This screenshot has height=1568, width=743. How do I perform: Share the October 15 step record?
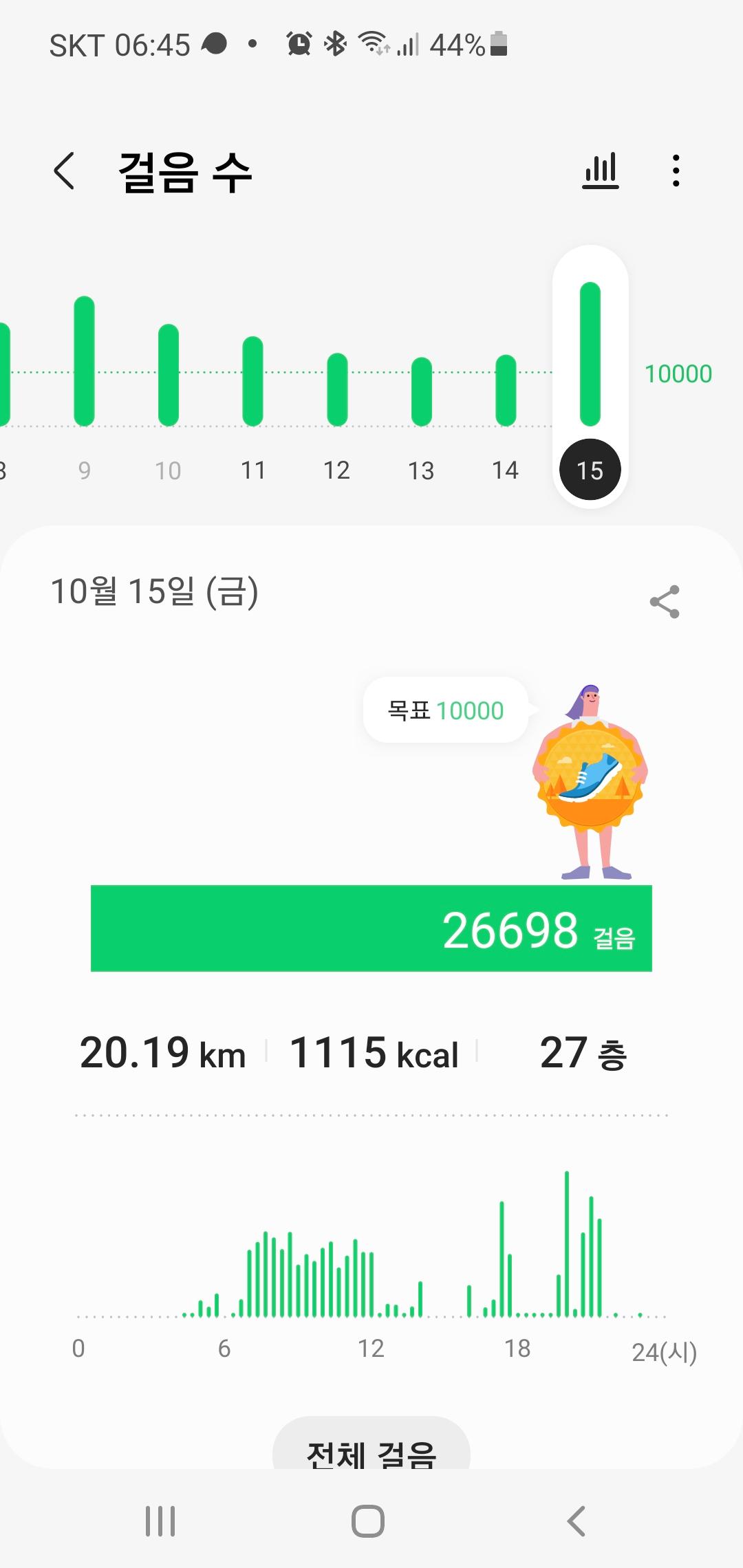coord(665,602)
